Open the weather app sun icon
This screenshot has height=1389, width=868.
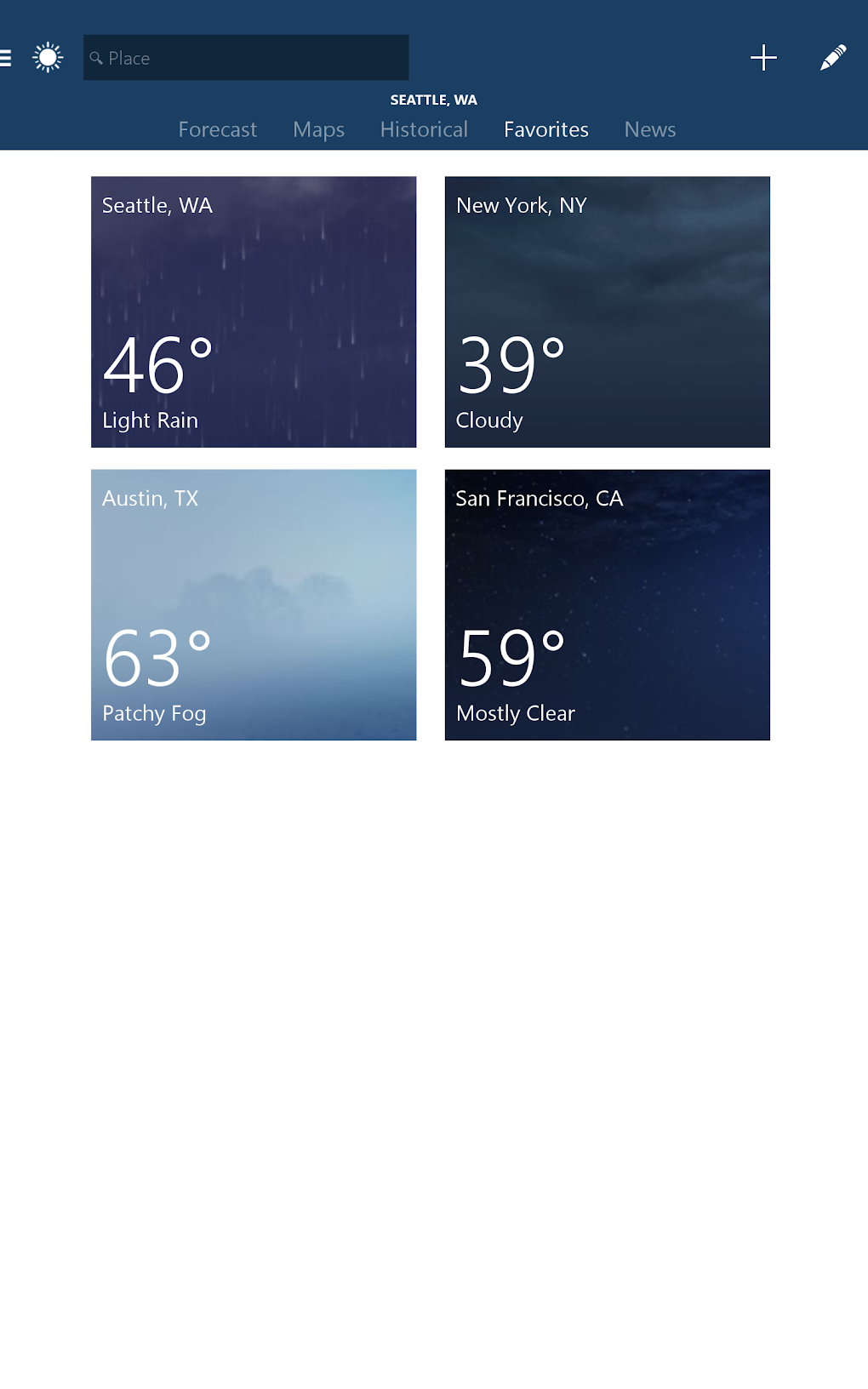click(x=47, y=58)
